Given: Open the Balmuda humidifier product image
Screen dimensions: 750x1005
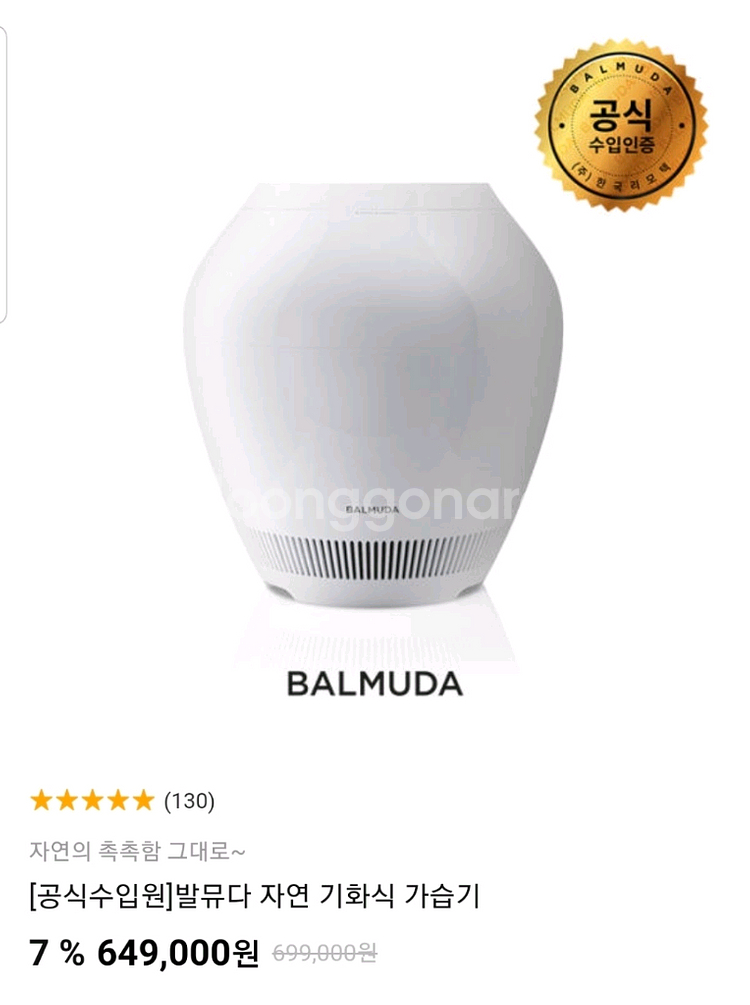Looking at the screenshot, I should 374,390.
